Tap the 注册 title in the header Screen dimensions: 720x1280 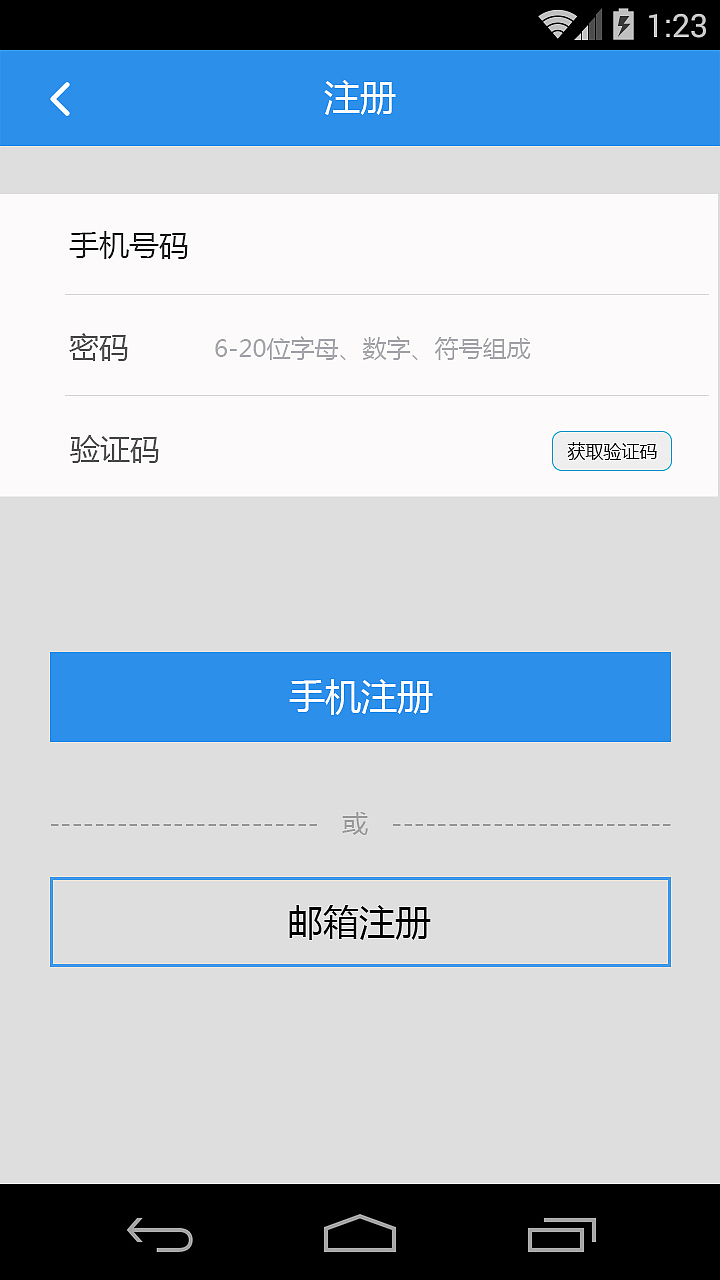357,98
